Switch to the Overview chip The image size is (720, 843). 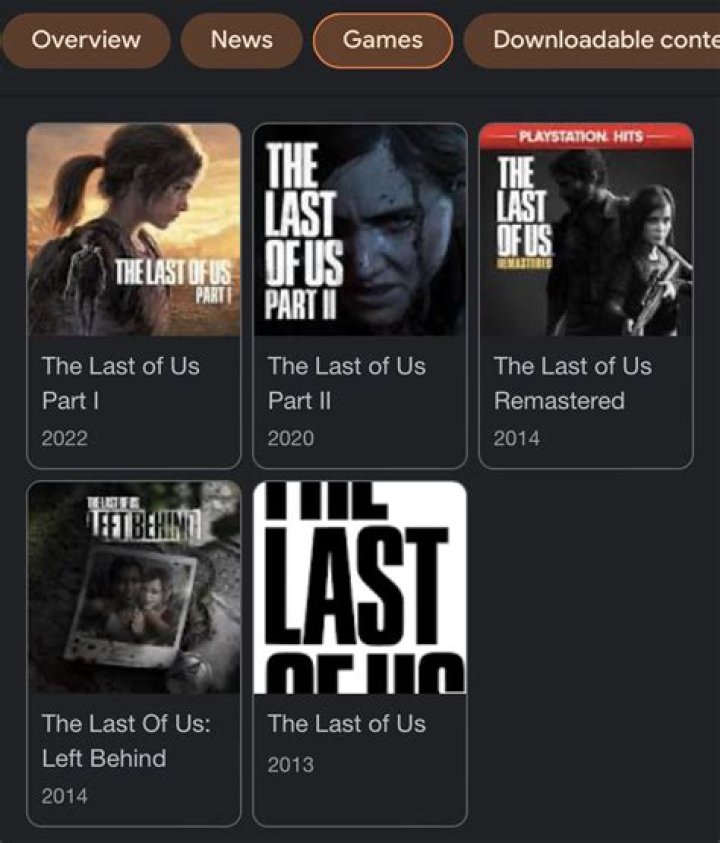click(x=85, y=41)
